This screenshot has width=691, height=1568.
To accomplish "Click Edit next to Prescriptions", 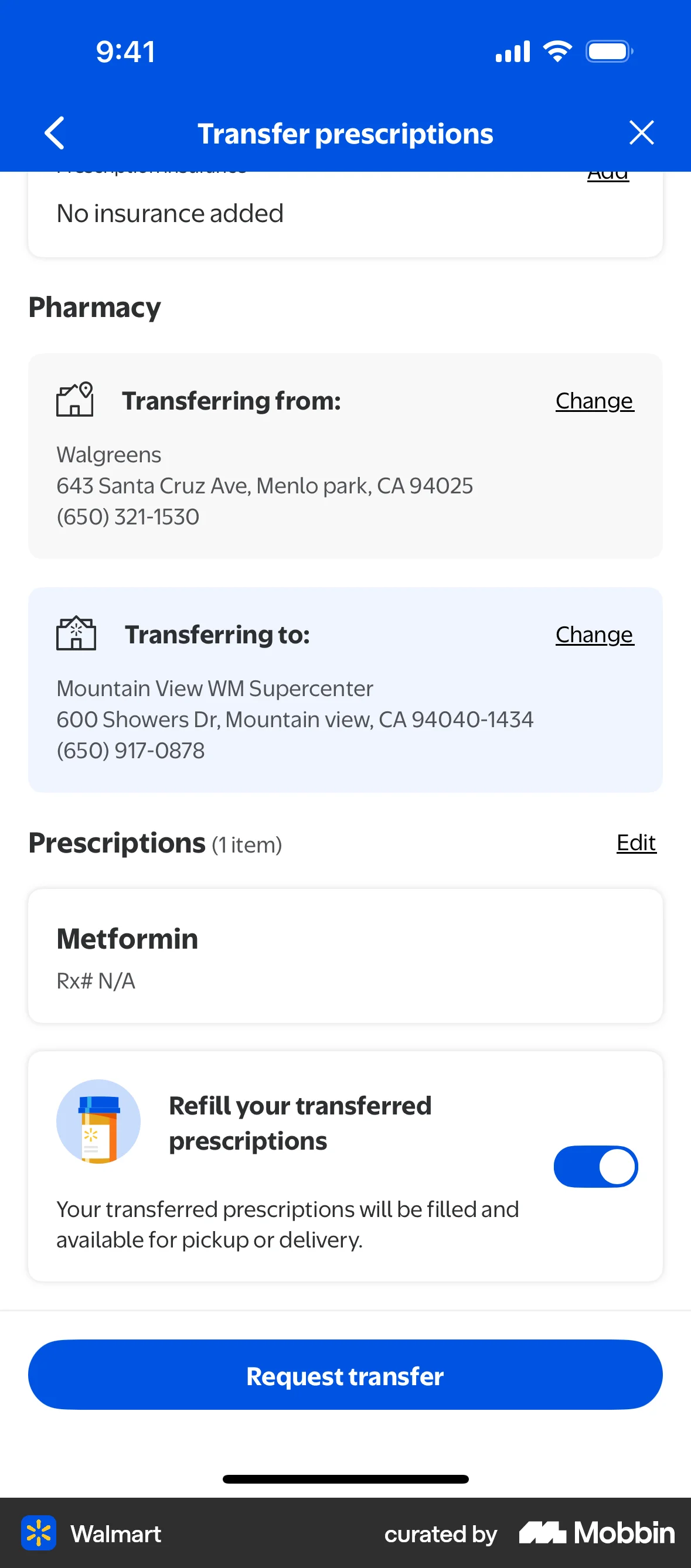I will [635, 844].
